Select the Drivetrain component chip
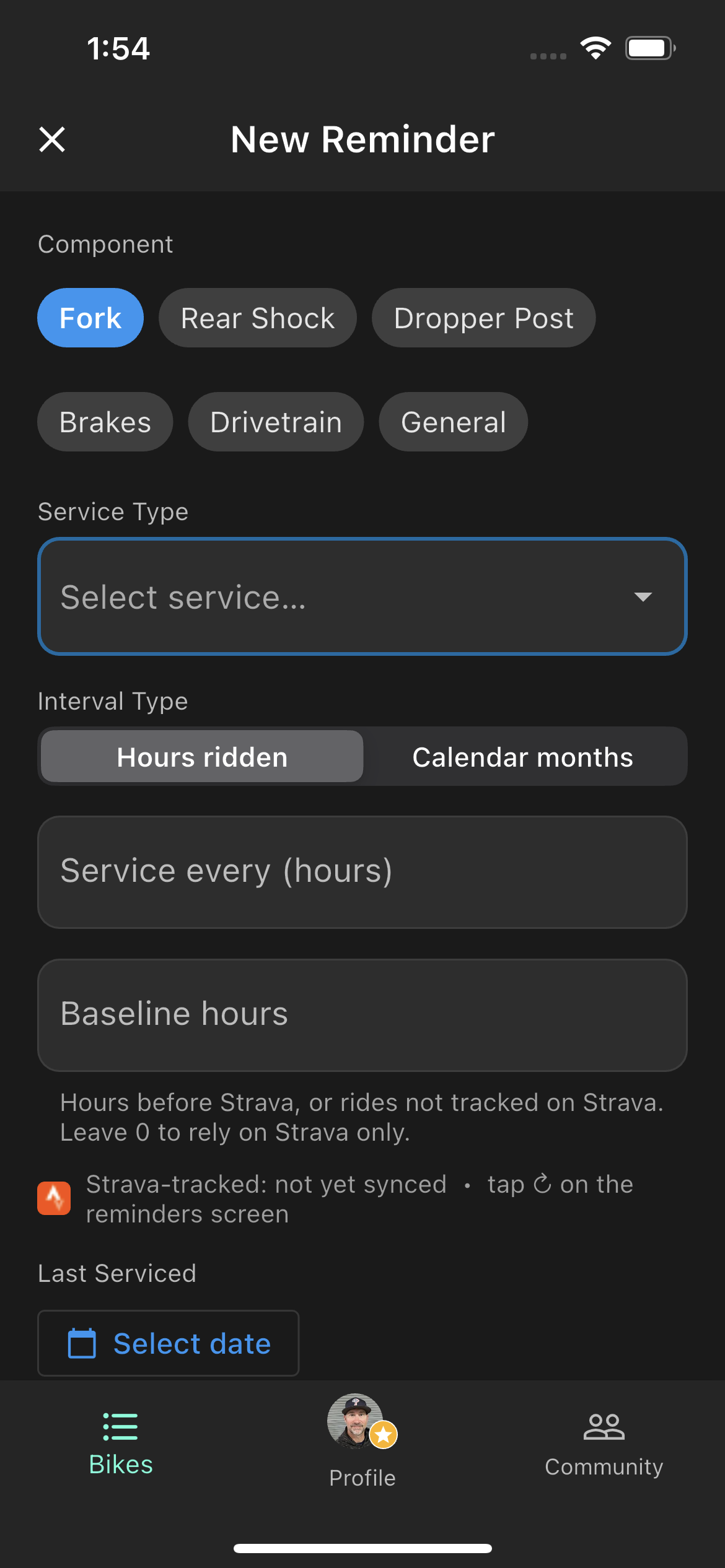The image size is (725, 1568). tap(276, 422)
